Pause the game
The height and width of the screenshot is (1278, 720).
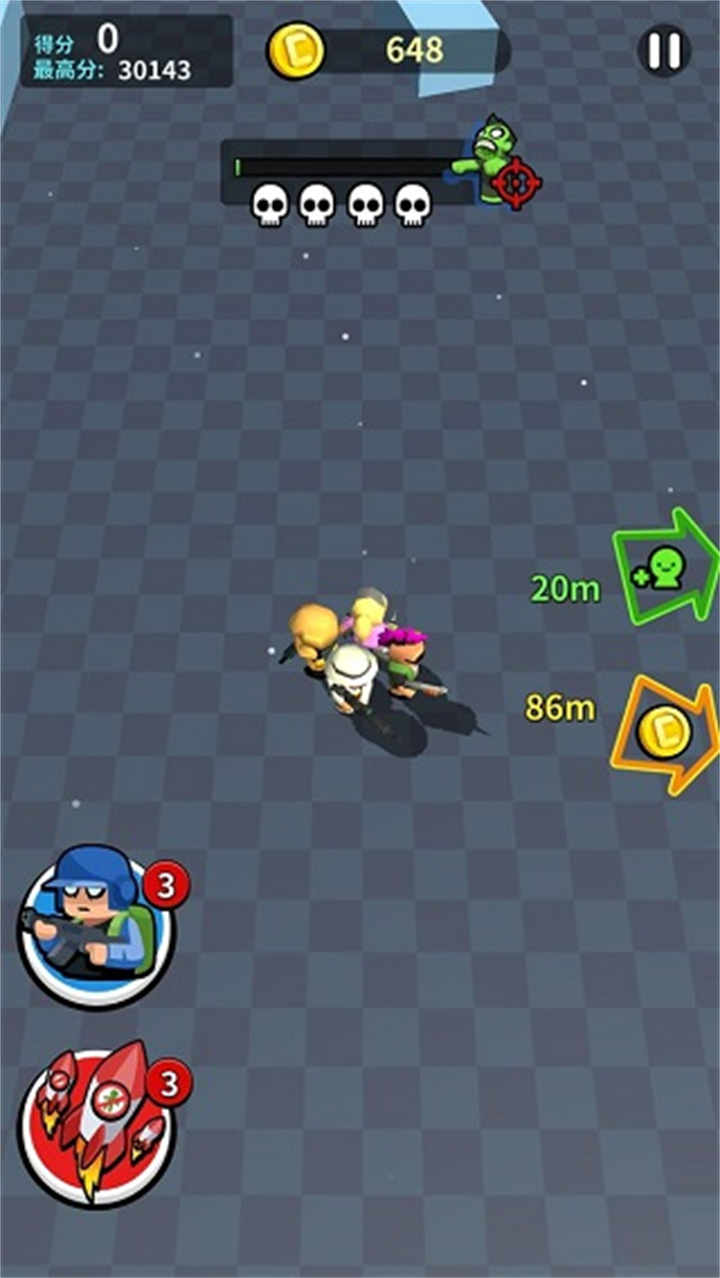[x=664, y=50]
